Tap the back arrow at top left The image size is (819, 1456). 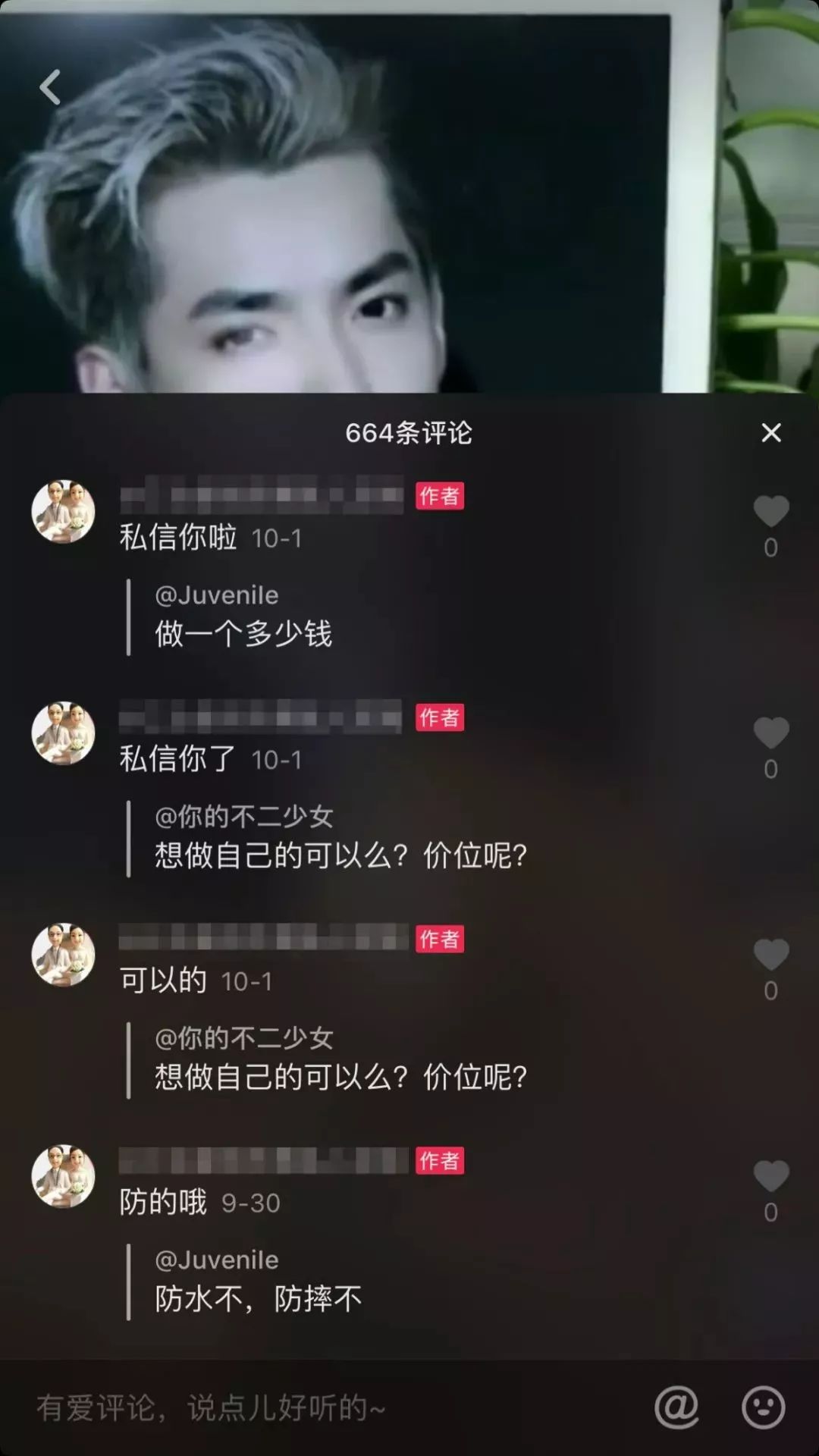point(50,87)
